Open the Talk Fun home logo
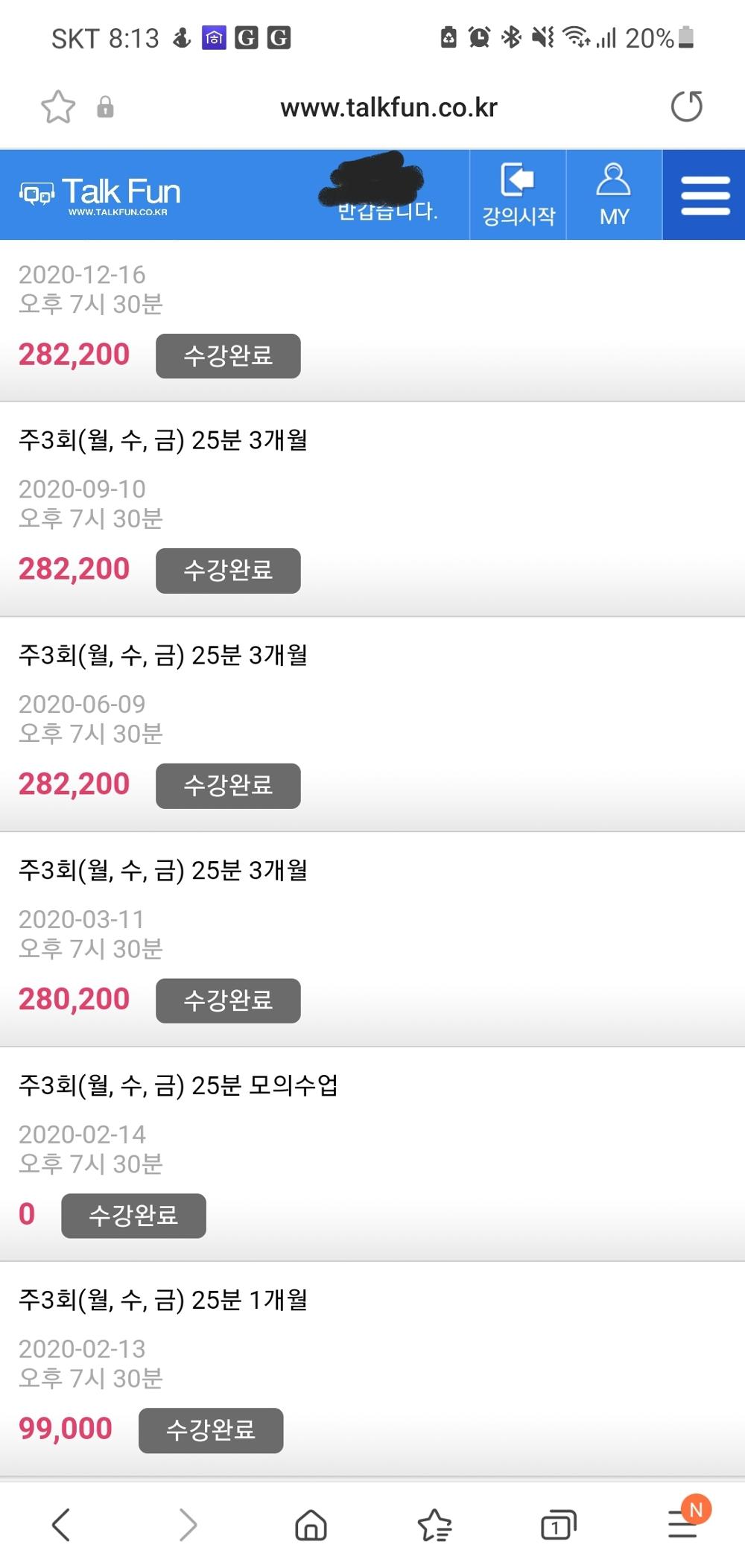The image size is (745, 1568). 101,194
